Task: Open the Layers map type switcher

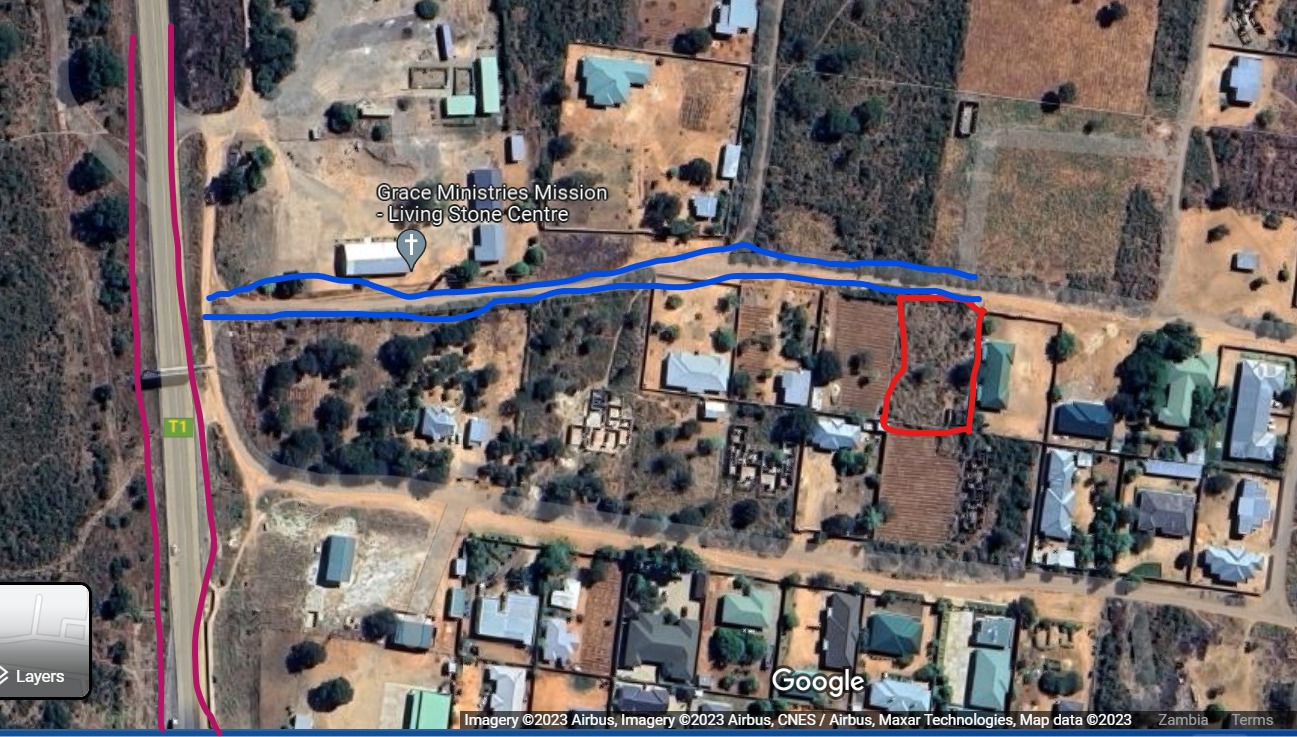Action: click(x=40, y=641)
